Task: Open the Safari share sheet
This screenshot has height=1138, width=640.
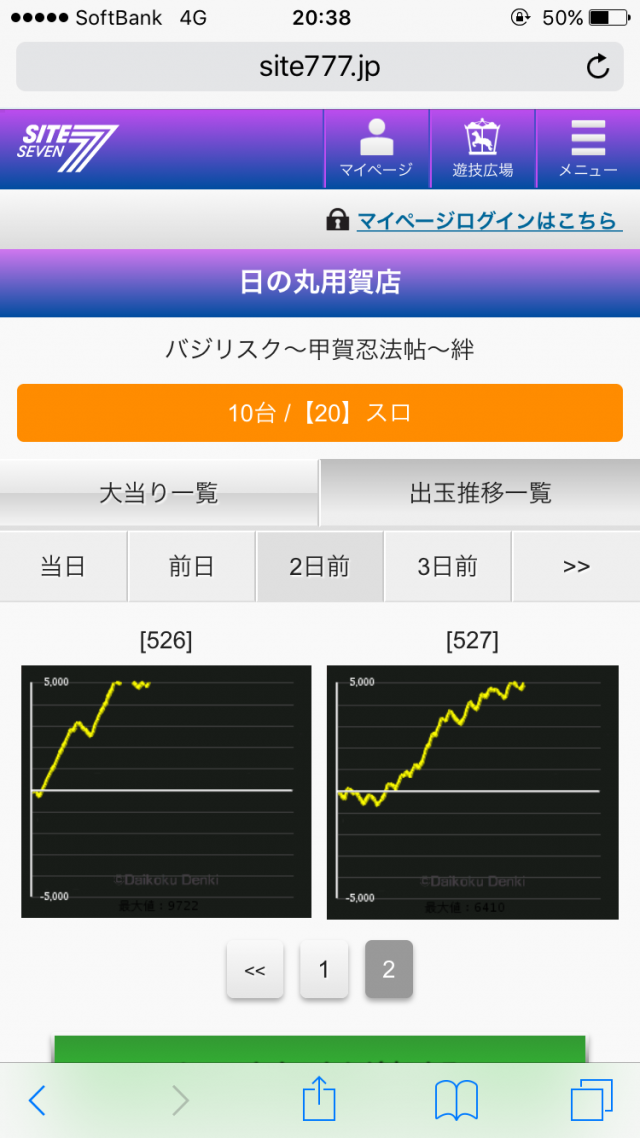Action: click(318, 1100)
